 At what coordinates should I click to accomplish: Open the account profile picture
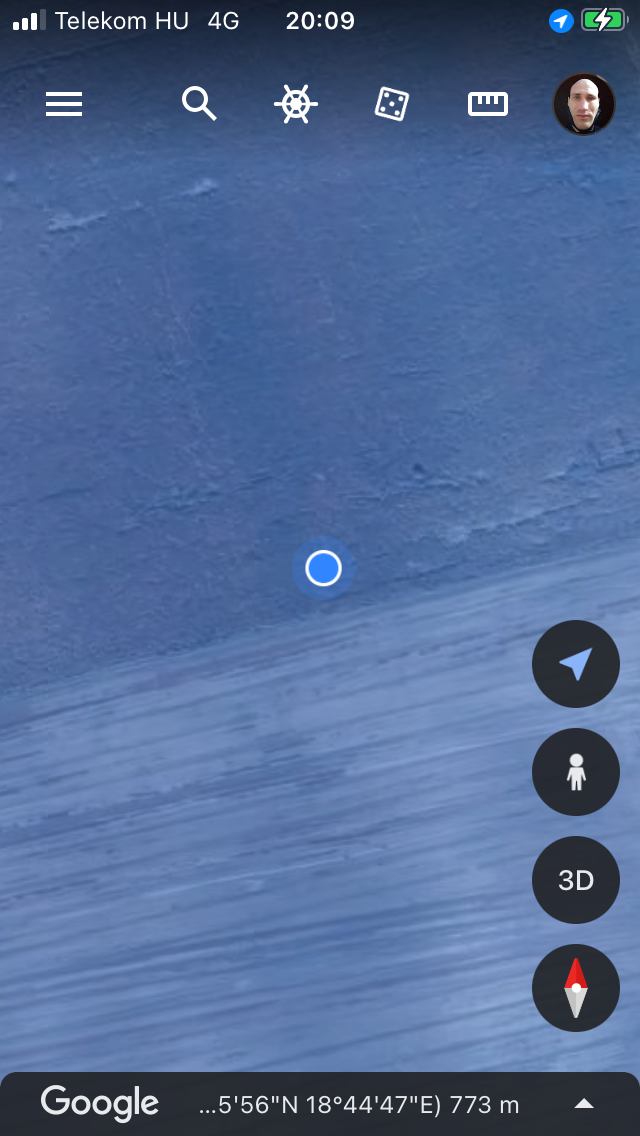(x=584, y=104)
